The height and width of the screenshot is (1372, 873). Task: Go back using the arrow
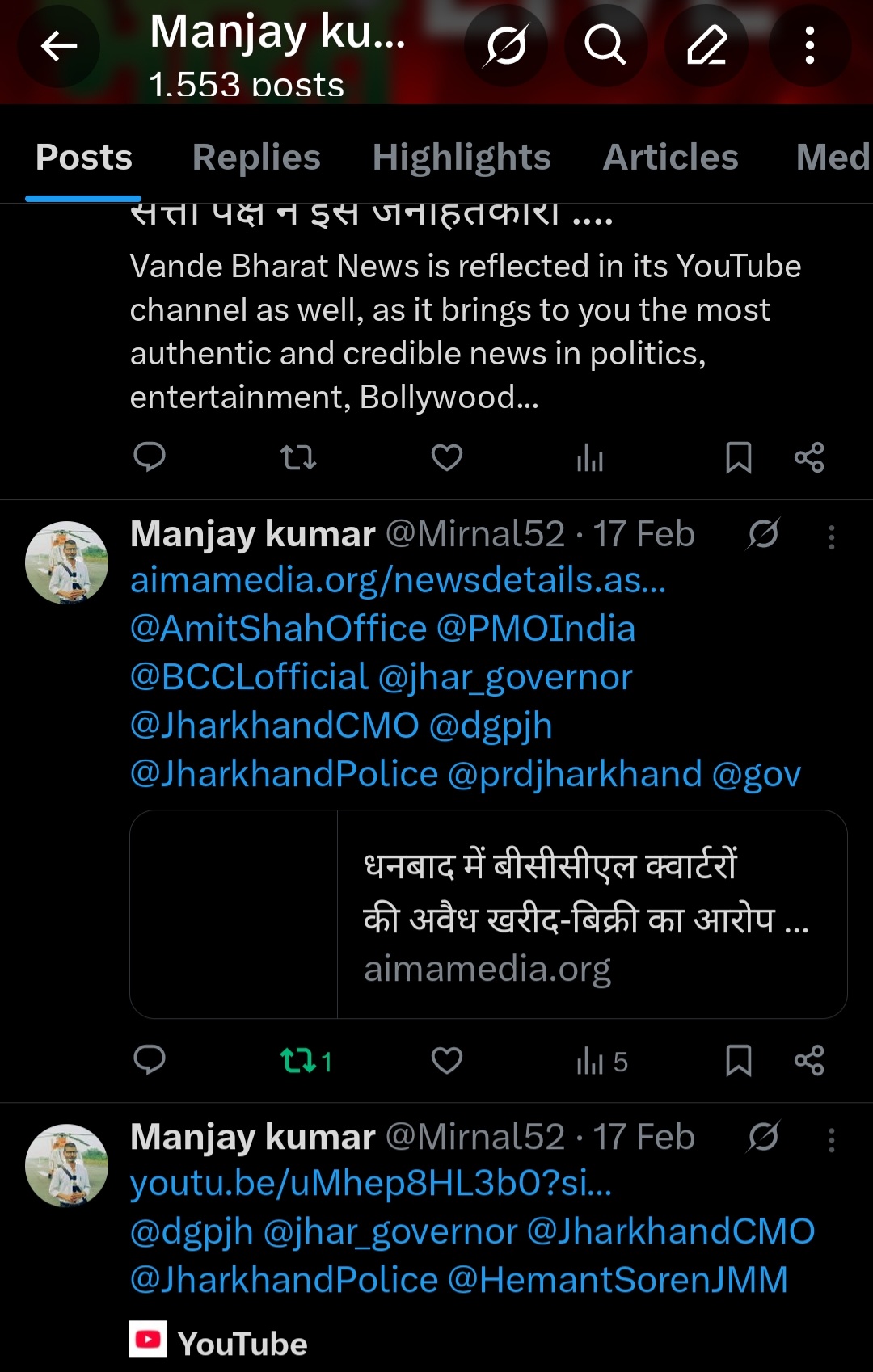(59, 46)
